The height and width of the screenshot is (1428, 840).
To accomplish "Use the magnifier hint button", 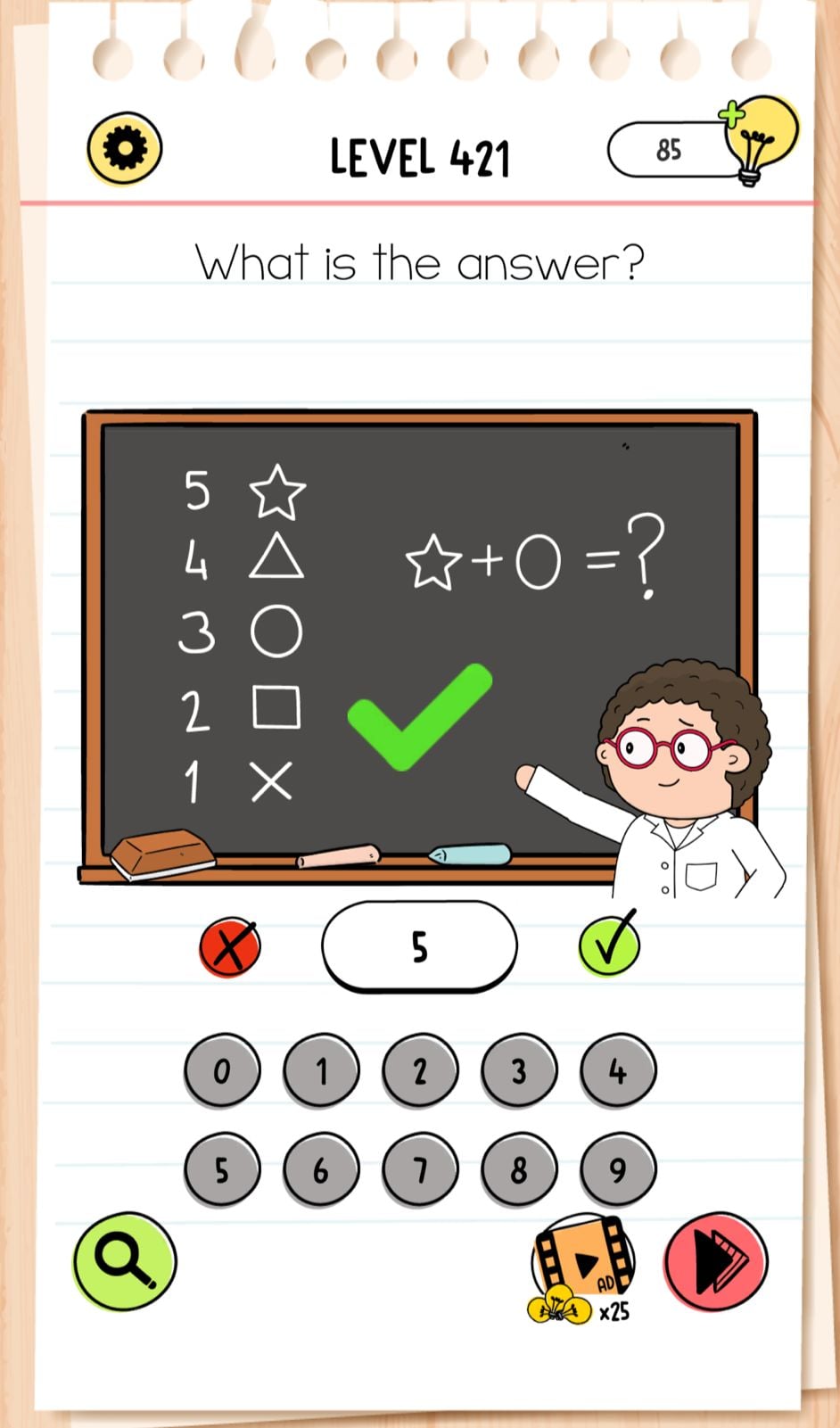I will pos(124,1261).
